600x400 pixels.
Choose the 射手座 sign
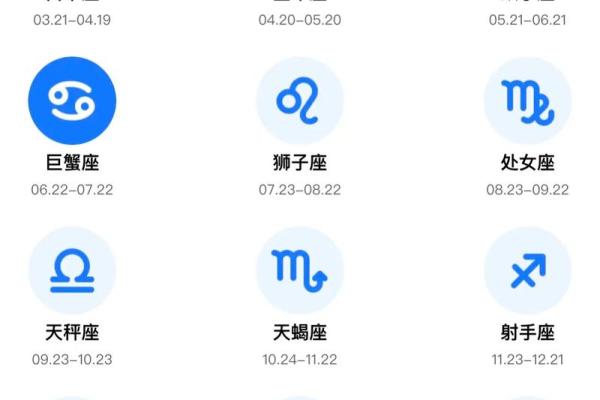coord(527,271)
